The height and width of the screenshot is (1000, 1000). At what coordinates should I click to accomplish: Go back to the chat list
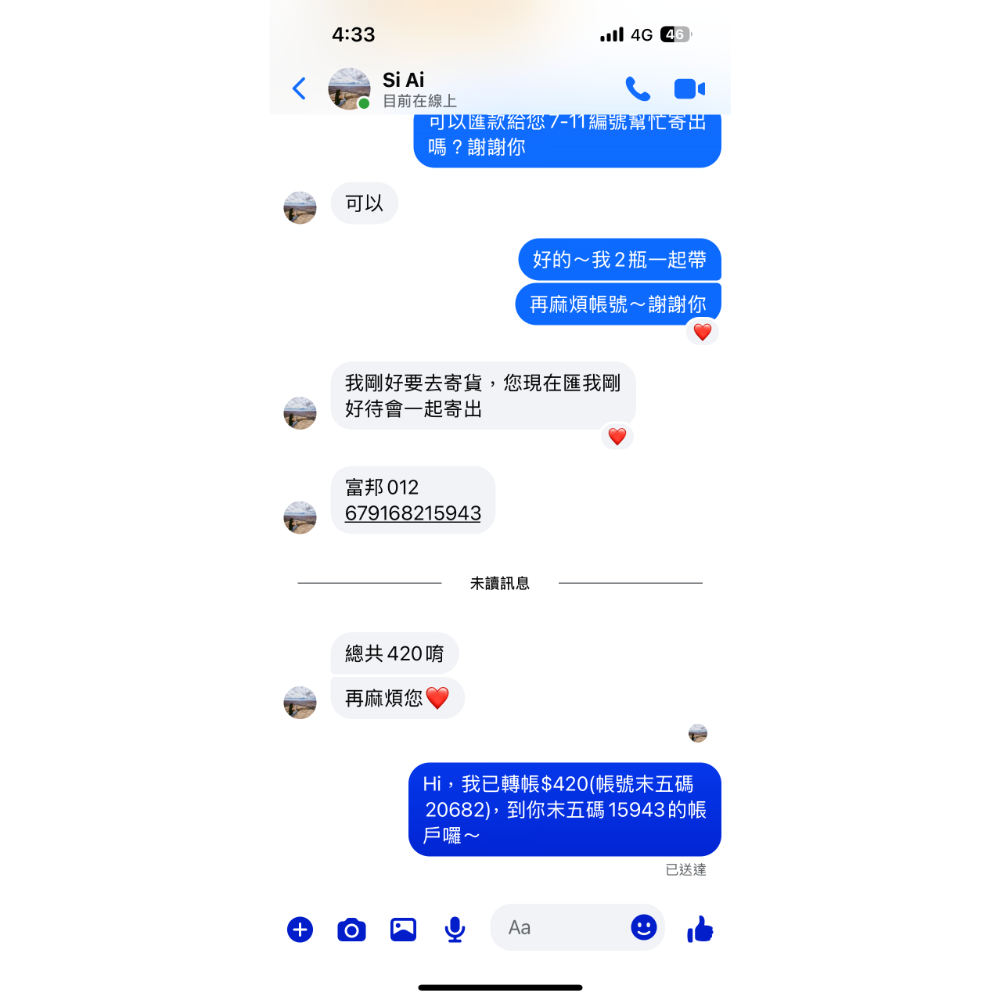pos(299,89)
